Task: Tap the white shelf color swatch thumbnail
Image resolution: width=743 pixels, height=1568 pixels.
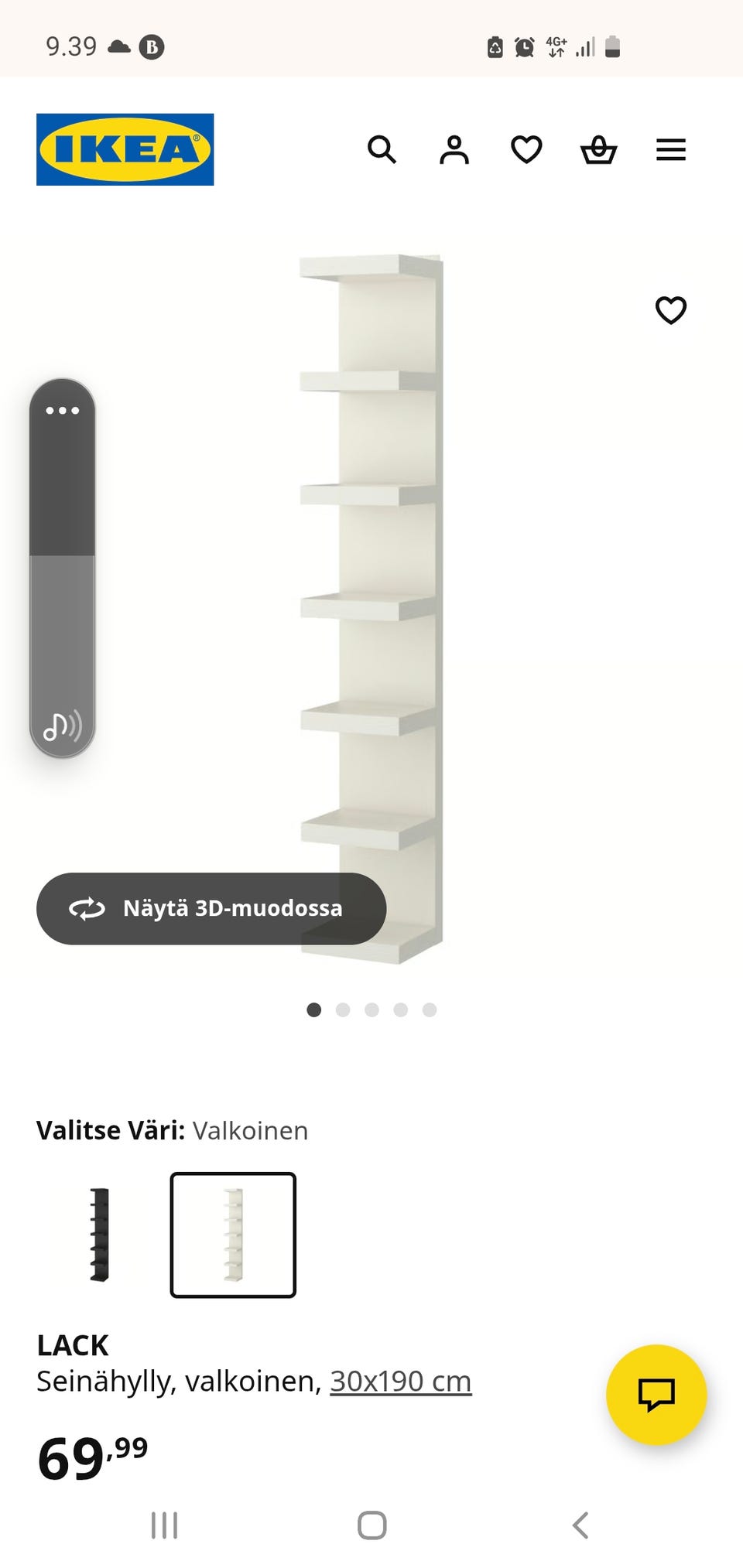Action: click(233, 1235)
